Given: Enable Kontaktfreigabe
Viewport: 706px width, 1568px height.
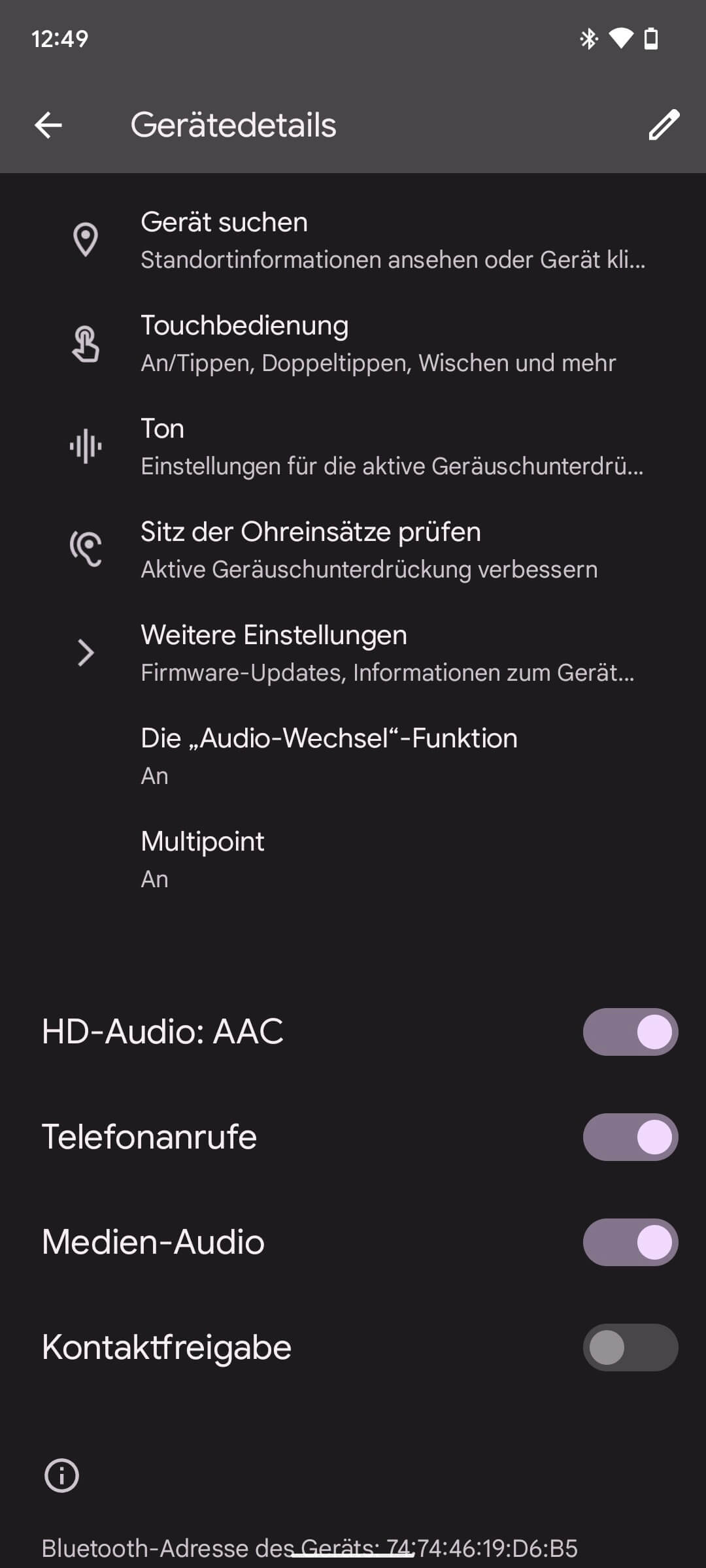Looking at the screenshot, I should coord(630,1348).
